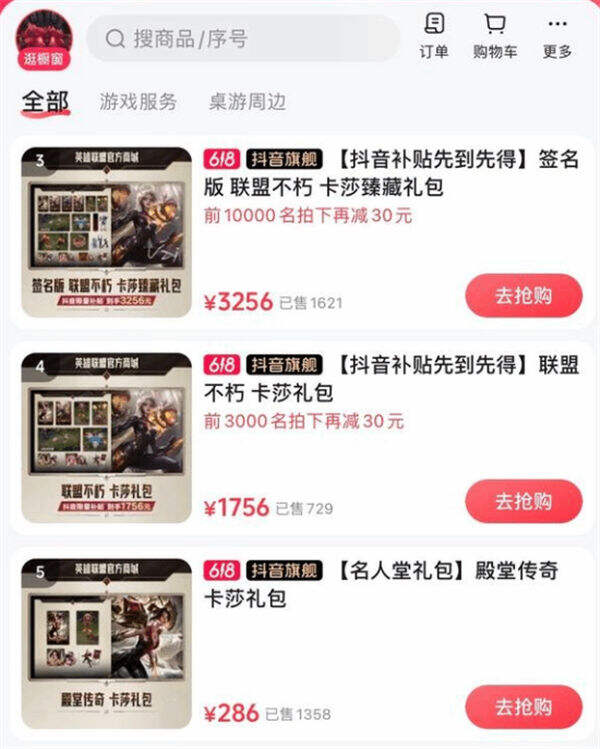Tap 去抢购 for the ¥3256 签名版 gift pack
Screen dimensions: 600x749
(x=523, y=296)
